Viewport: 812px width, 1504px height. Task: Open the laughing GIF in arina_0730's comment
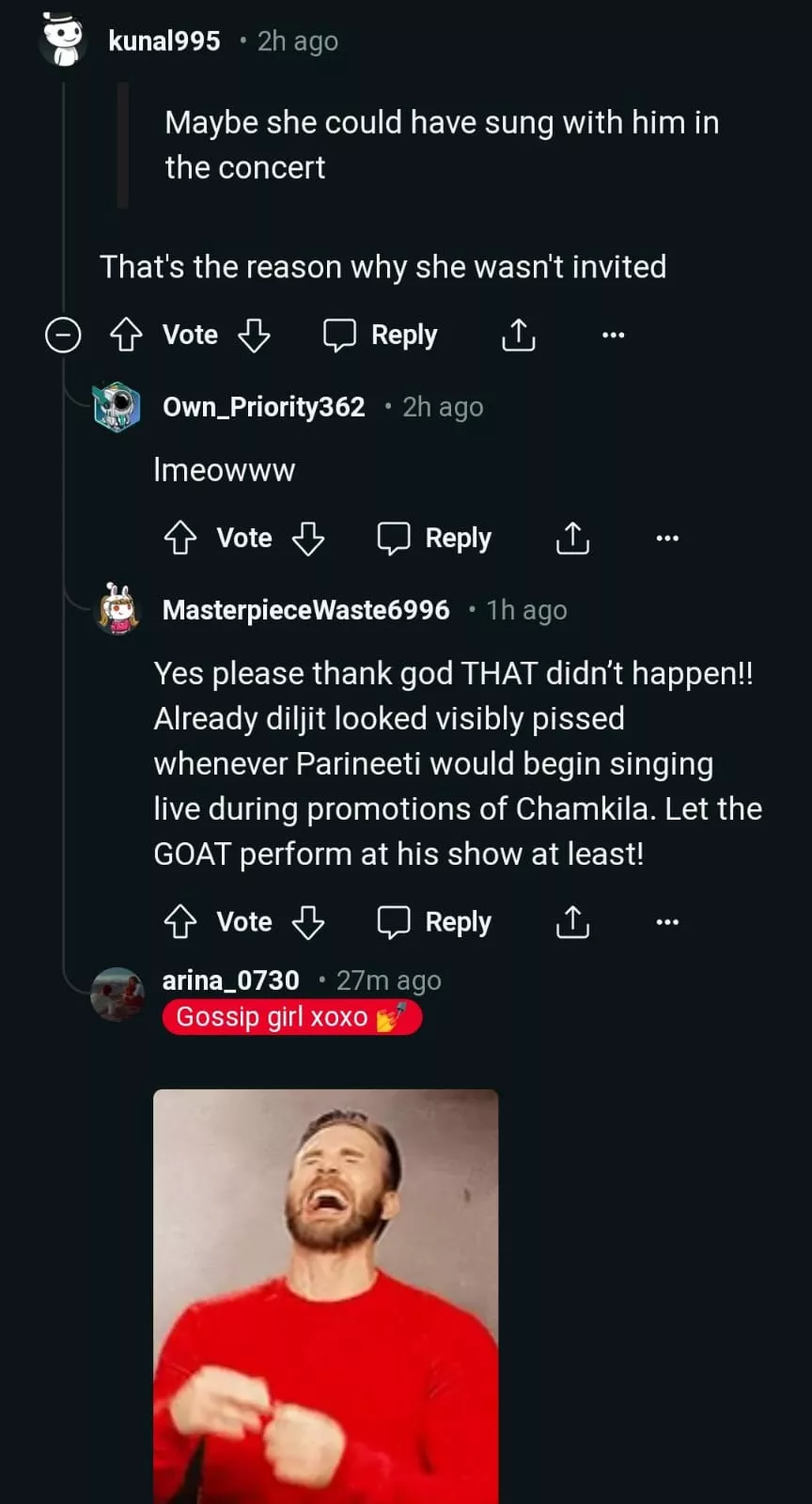pos(325,1295)
